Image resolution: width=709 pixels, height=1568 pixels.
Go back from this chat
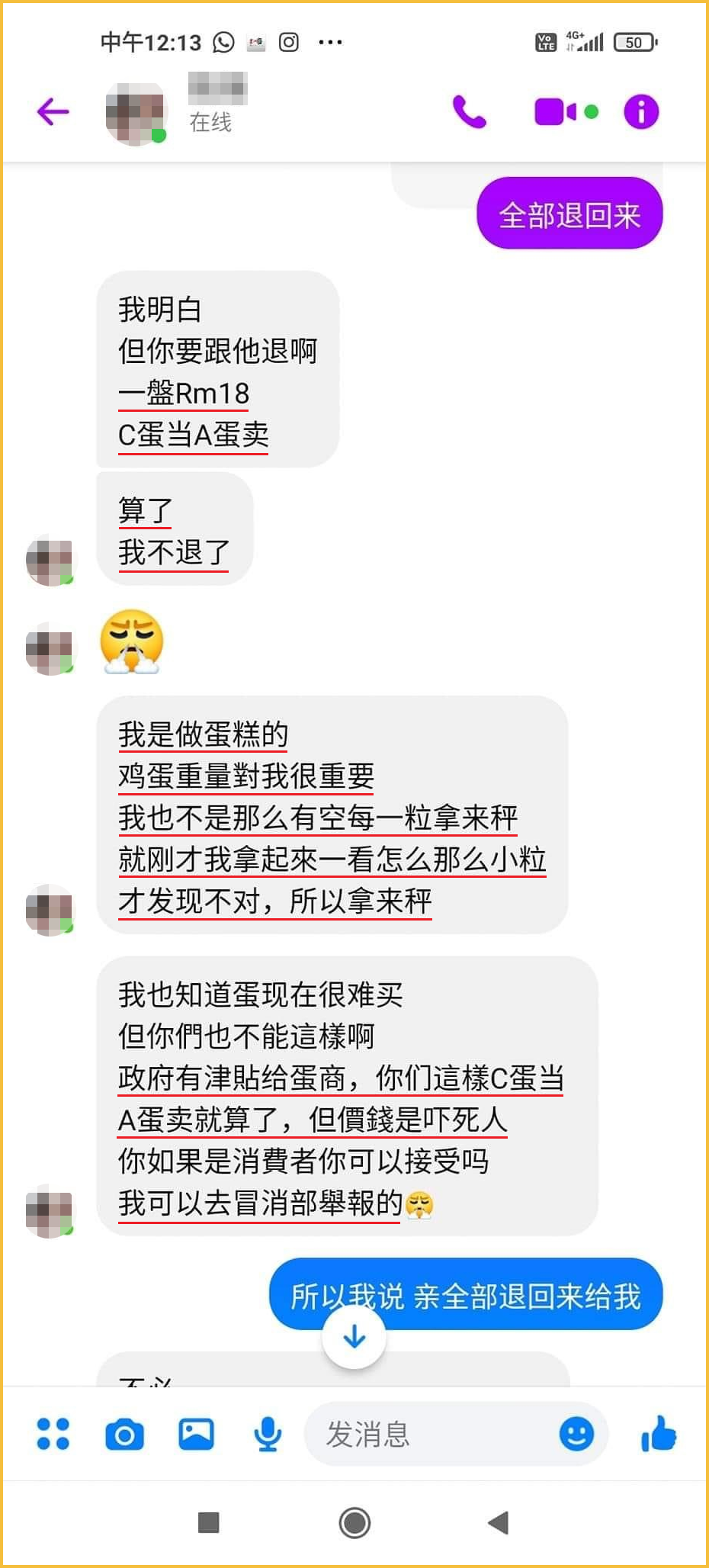(53, 112)
